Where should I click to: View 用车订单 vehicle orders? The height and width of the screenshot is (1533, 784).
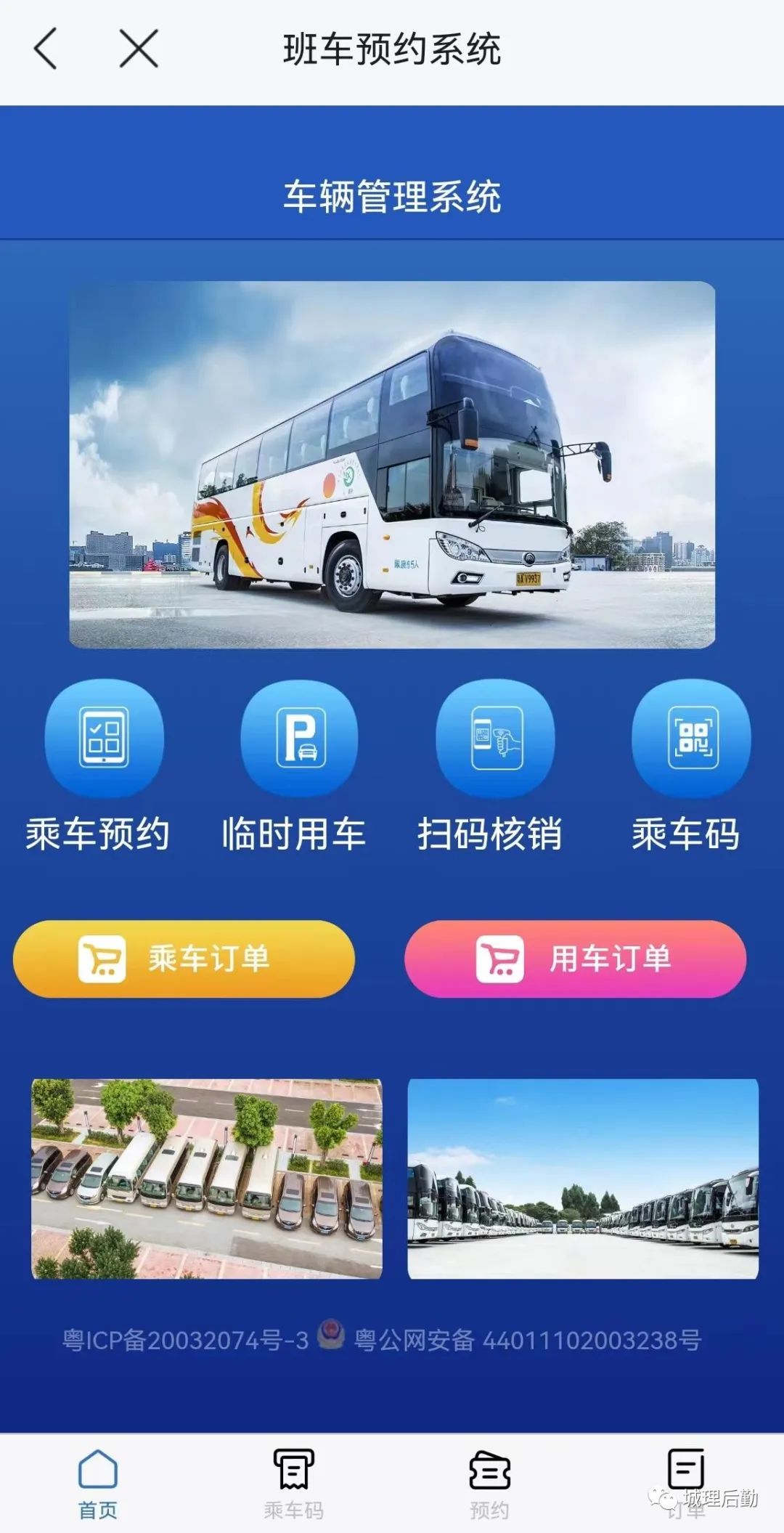[575, 959]
